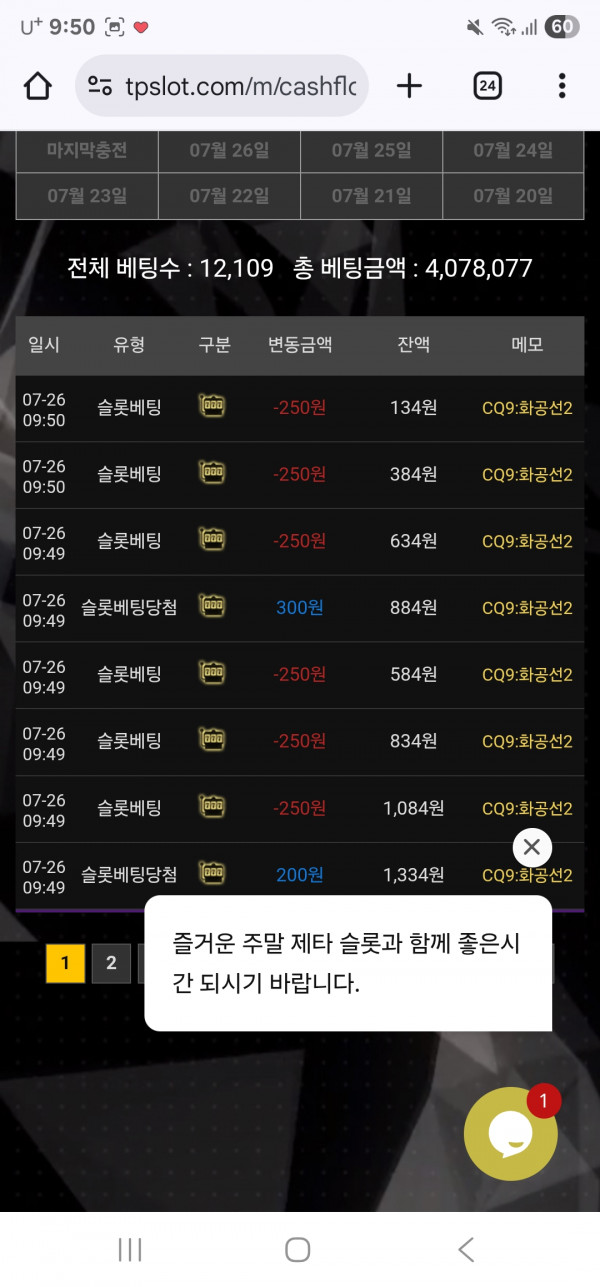Screen dimensions: 600x1287
Task: Filter history by 07월 22일
Action: (x=229, y=196)
